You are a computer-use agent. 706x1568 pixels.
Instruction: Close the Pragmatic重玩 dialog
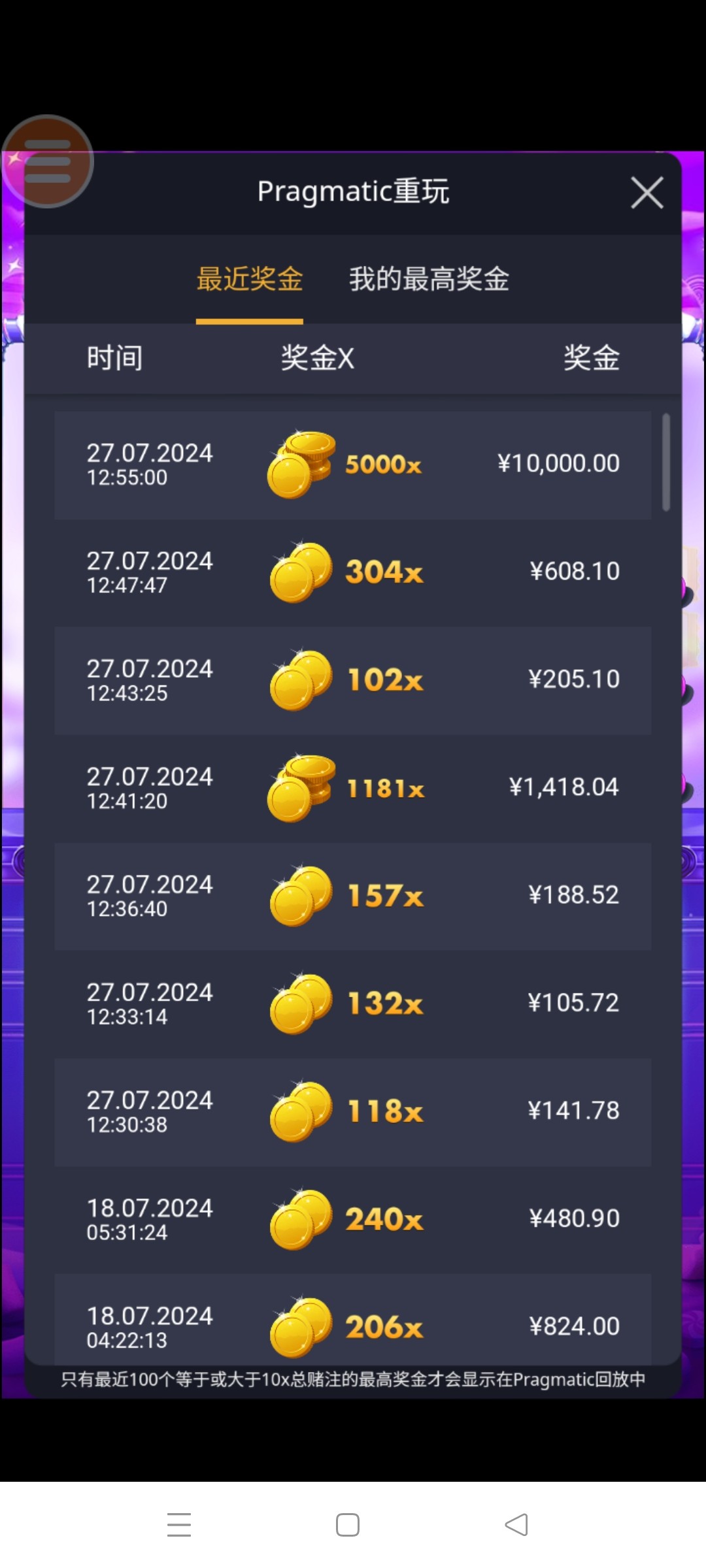pyautogui.click(x=647, y=193)
